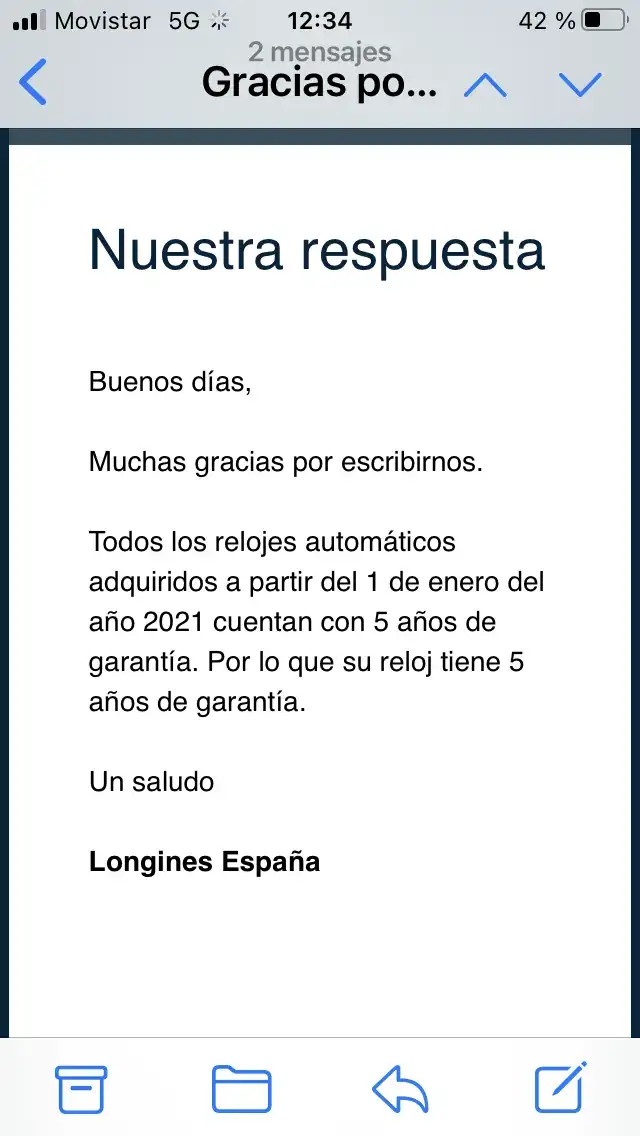Image resolution: width=640 pixels, height=1136 pixels.
Task: Show the next message with down arrow
Action: pos(580,85)
